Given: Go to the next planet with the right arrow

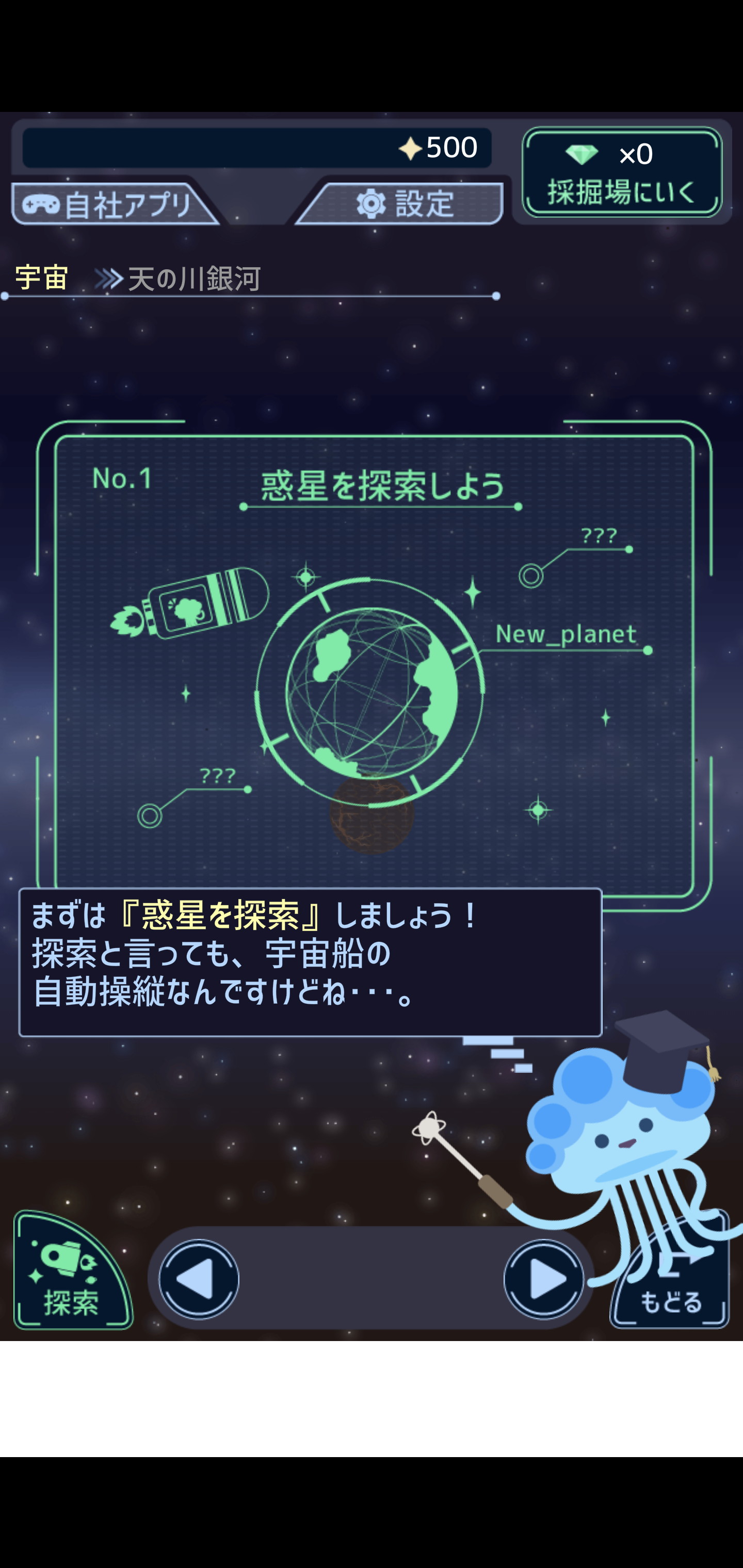Looking at the screenshot, I should [543, 1279].
